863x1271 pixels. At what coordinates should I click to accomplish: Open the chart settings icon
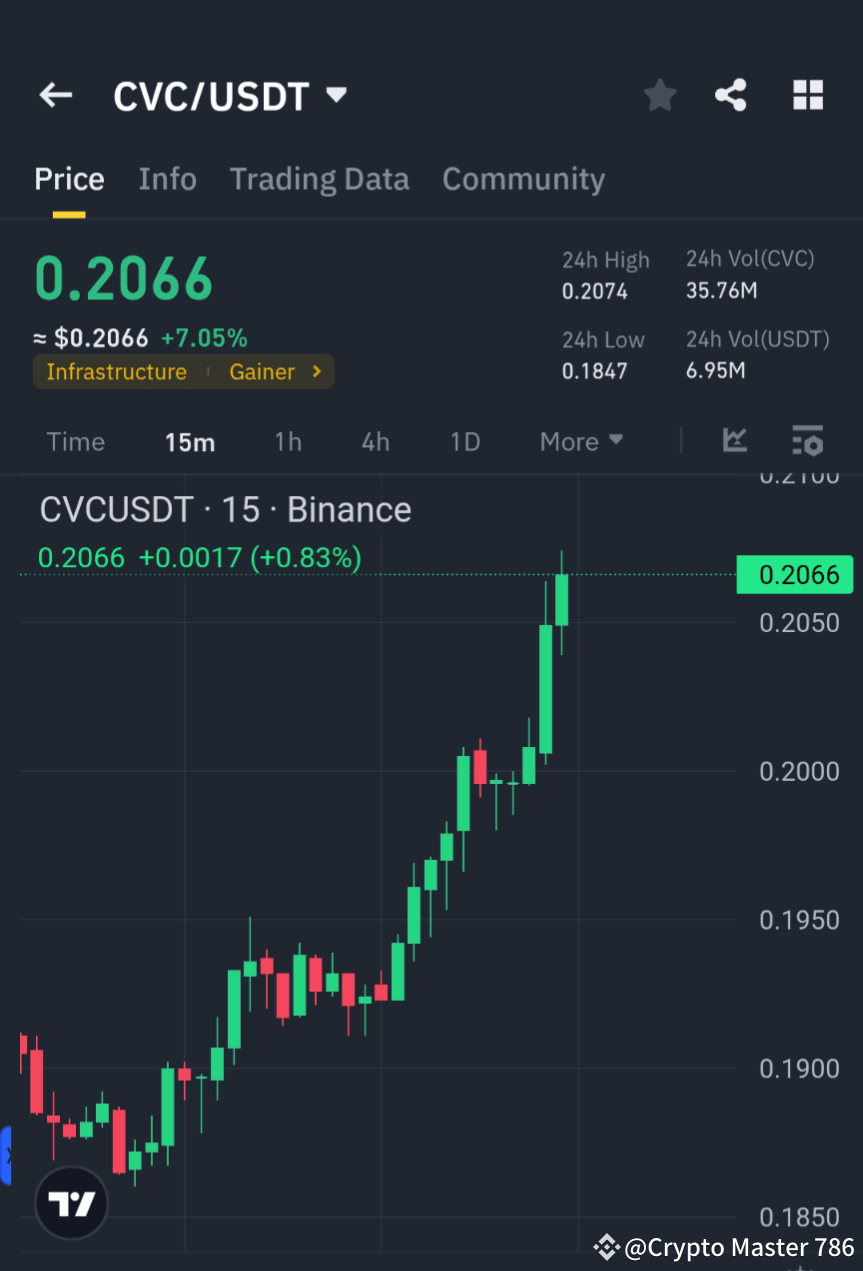point(807,441)
